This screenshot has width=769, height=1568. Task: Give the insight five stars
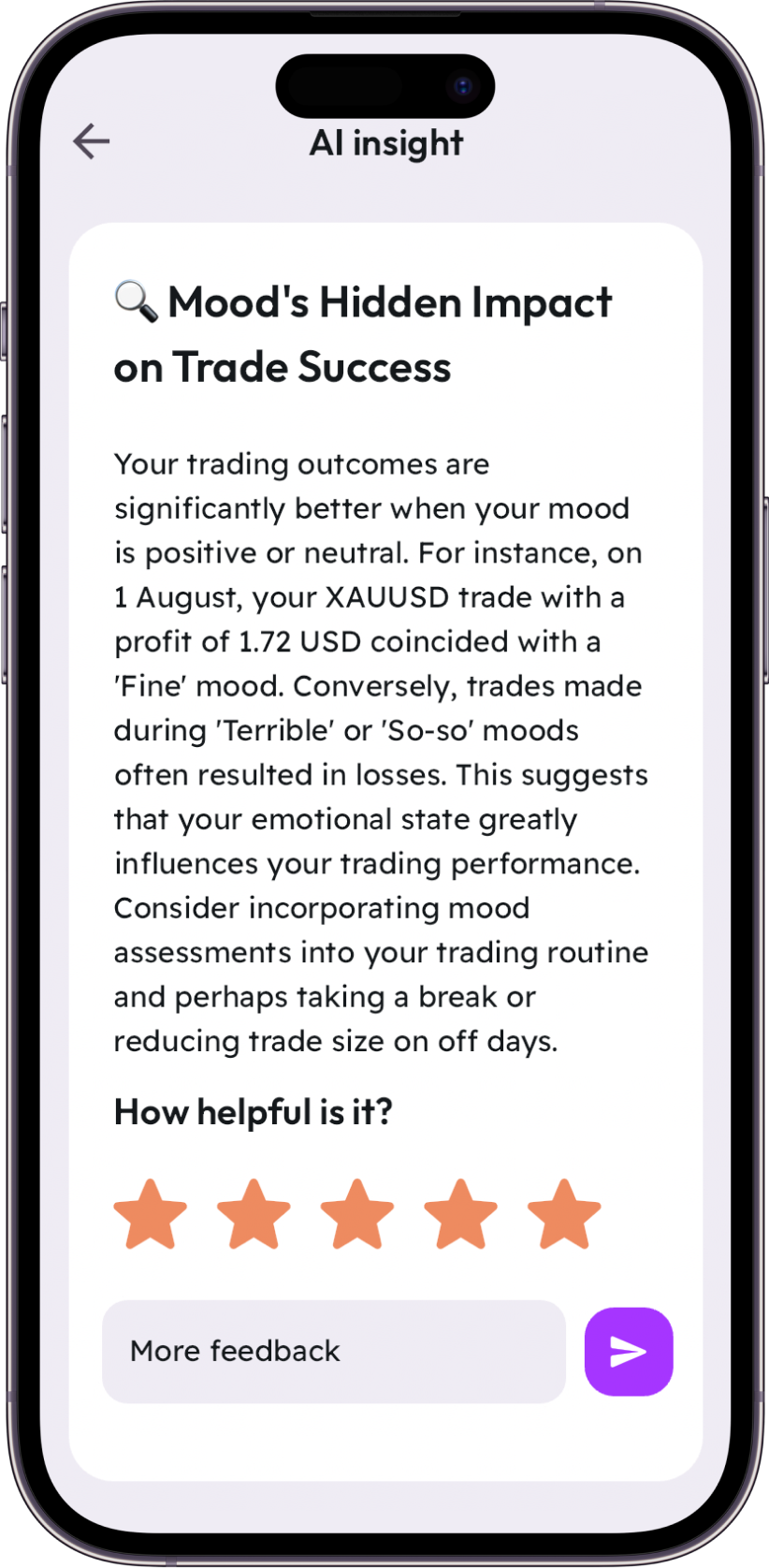[x=564, y=1215]
